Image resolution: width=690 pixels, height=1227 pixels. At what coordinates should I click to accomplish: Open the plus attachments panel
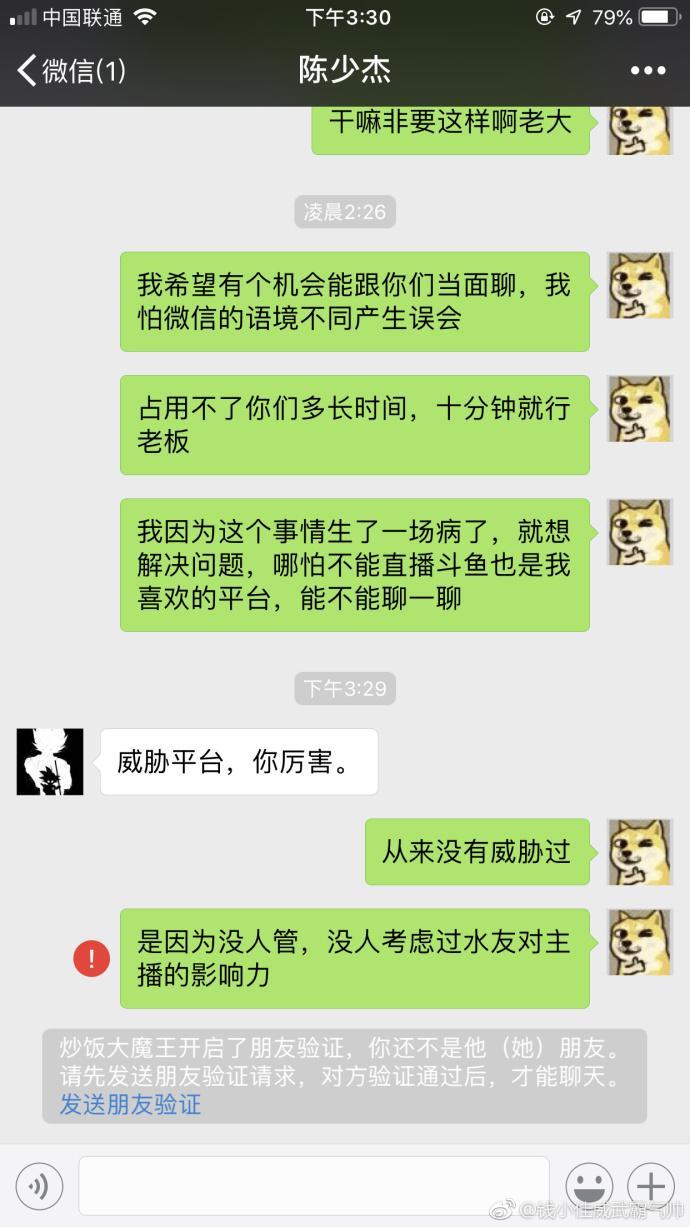pyautogui.click(x=651, y=1186)
